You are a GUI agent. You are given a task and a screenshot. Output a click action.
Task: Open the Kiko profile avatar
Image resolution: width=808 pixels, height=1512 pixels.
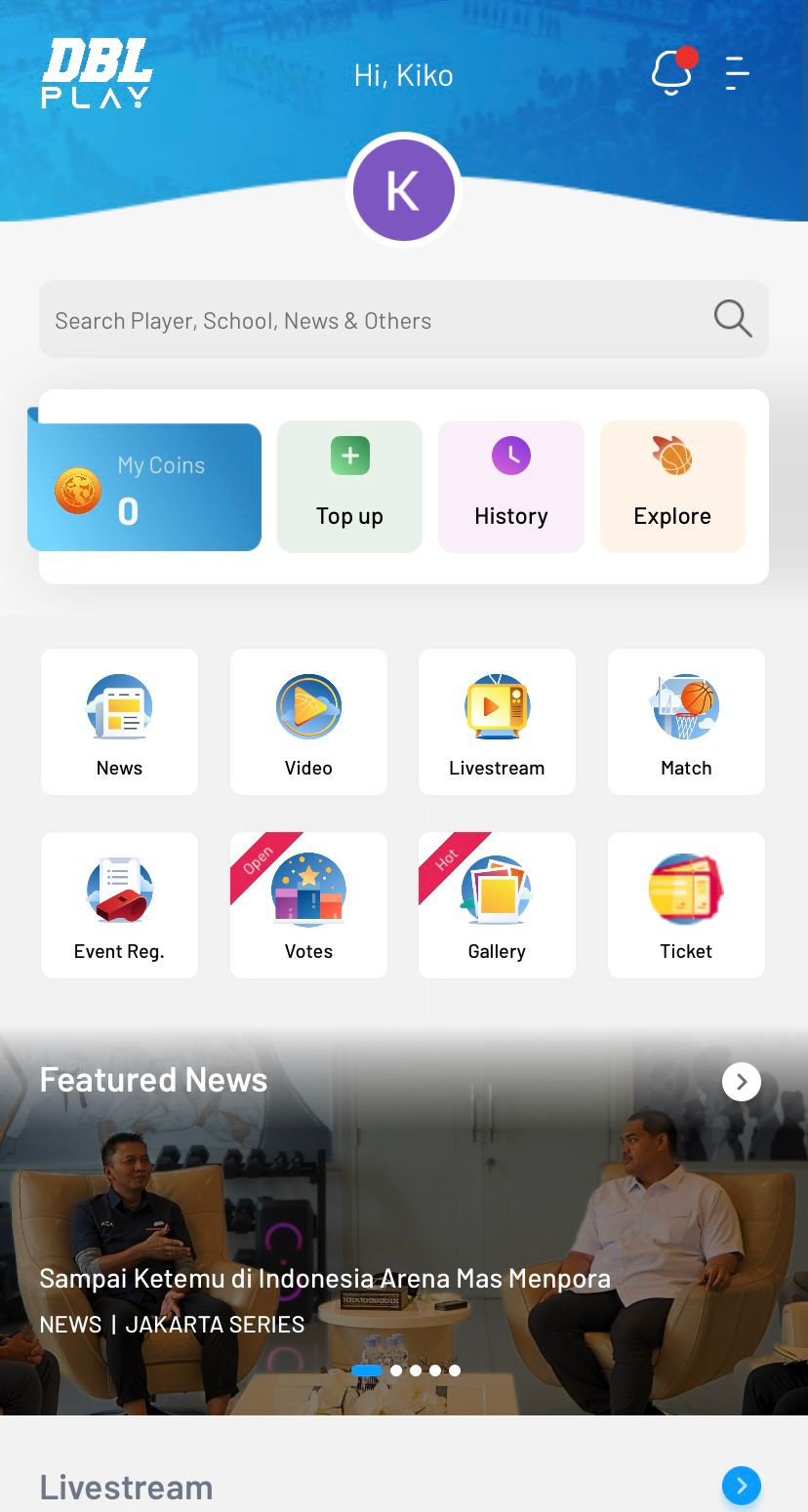(403, 190)
